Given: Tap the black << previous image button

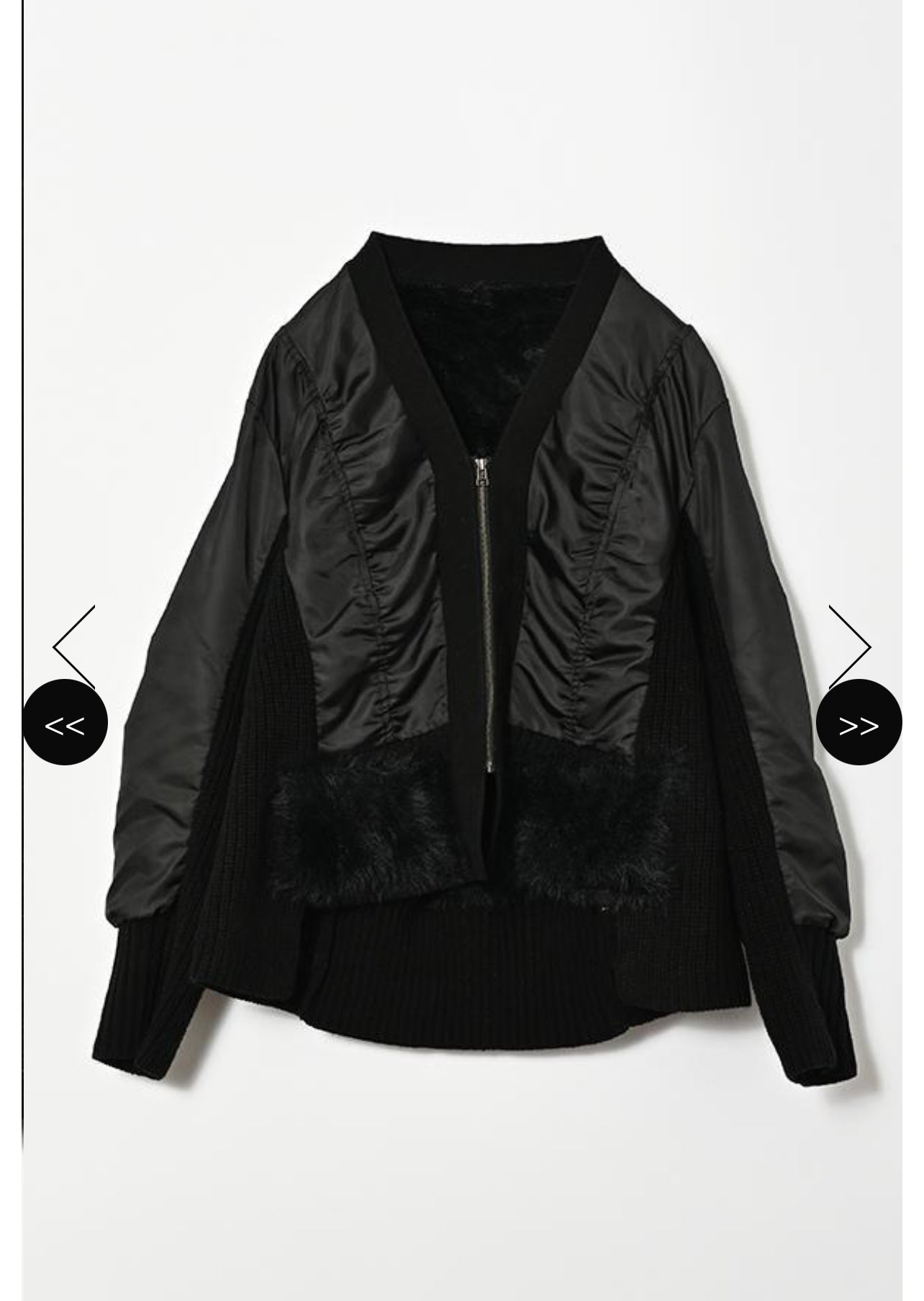Looking at the screenshot, I should pos(65,722).
